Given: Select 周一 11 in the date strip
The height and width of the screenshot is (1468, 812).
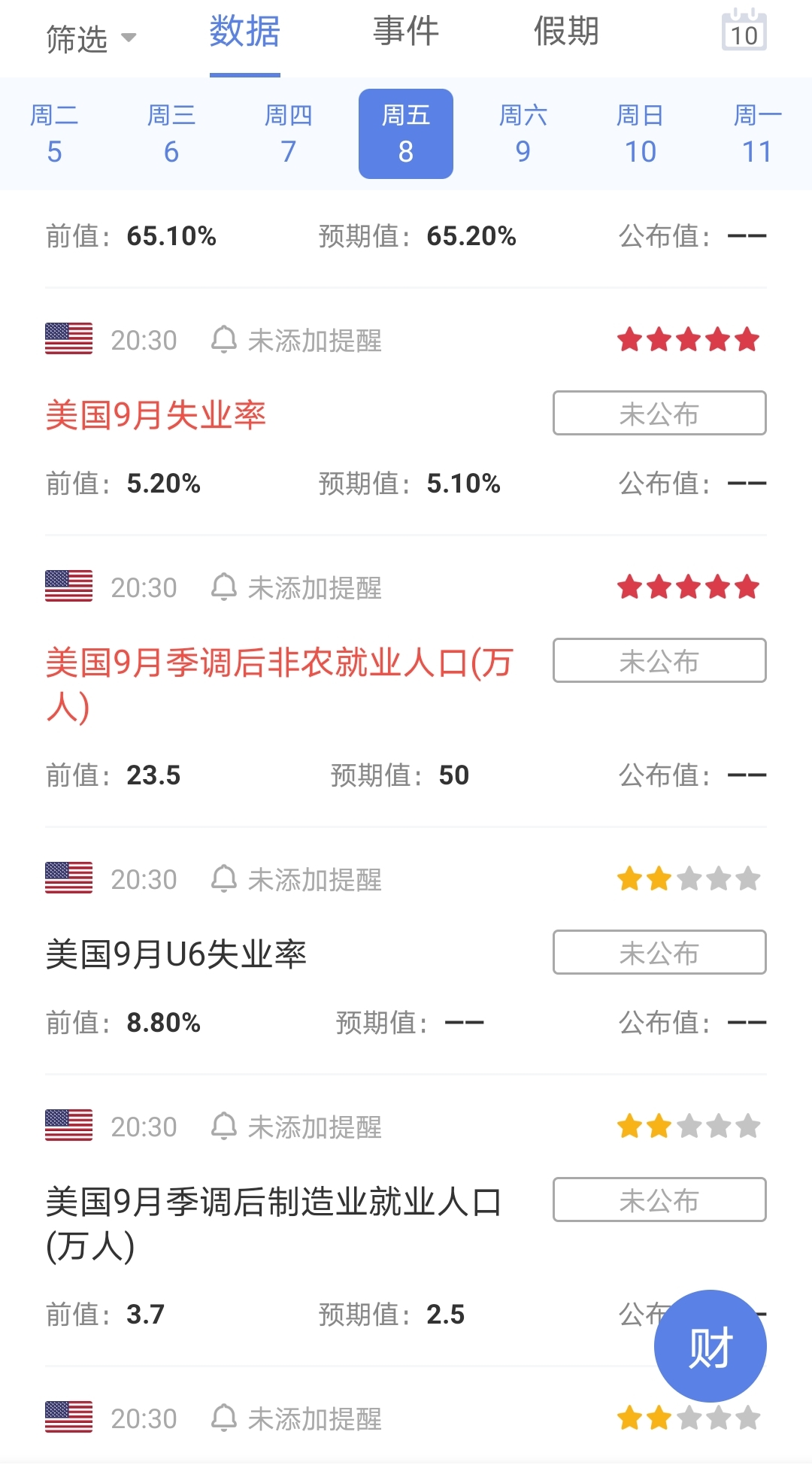Looking at the screenshot, I should tap(757, 134).
